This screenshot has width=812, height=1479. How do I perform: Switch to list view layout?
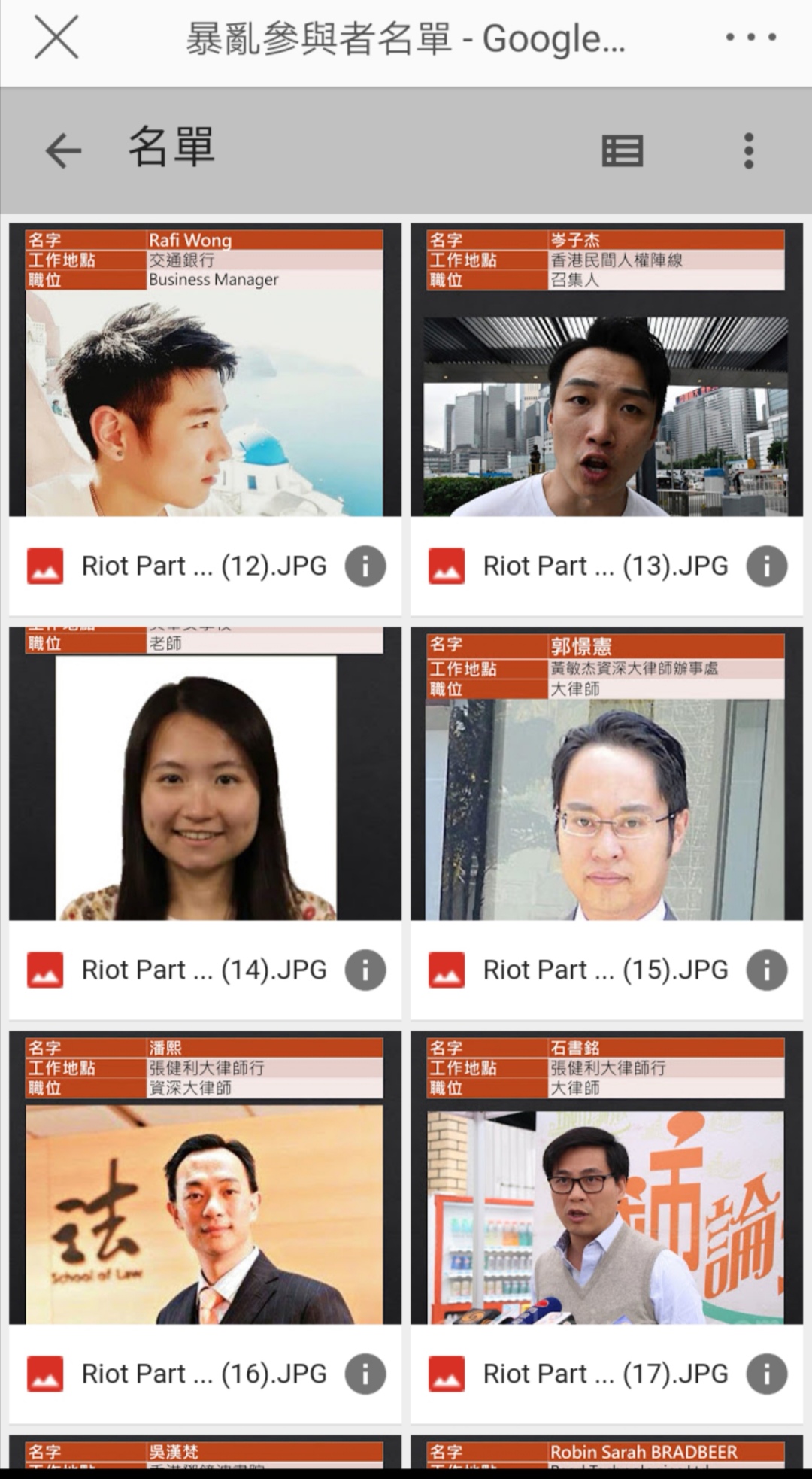click(623, 150)
